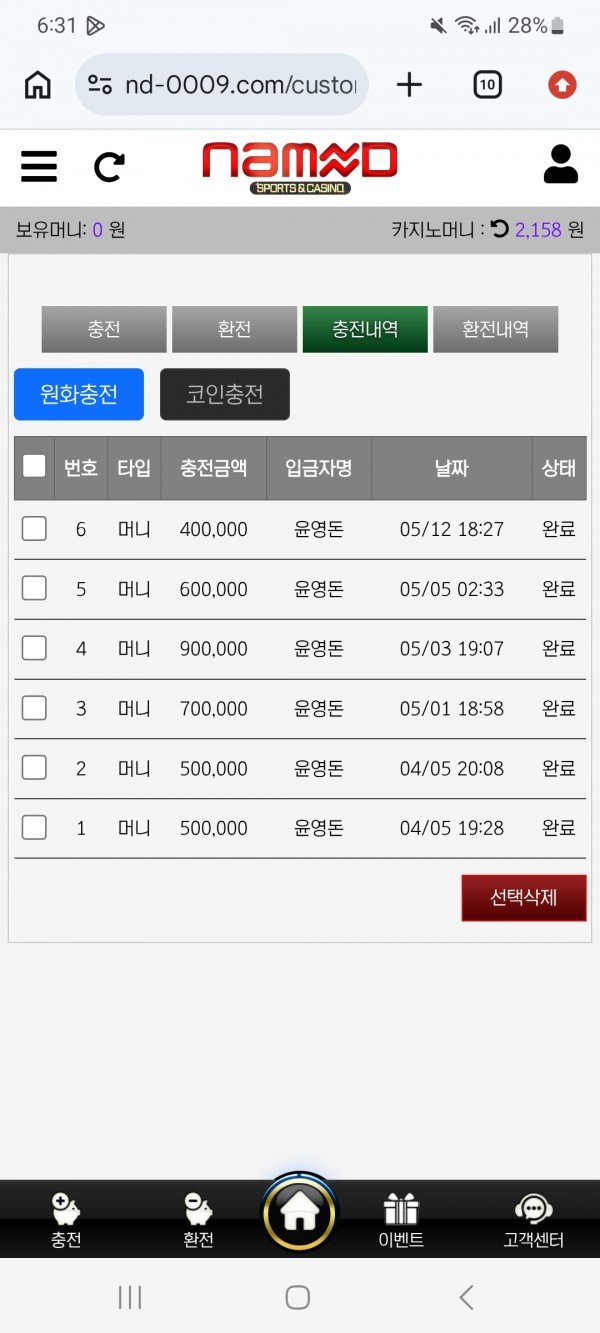Check the select-all box in table header

click(34, 465)
